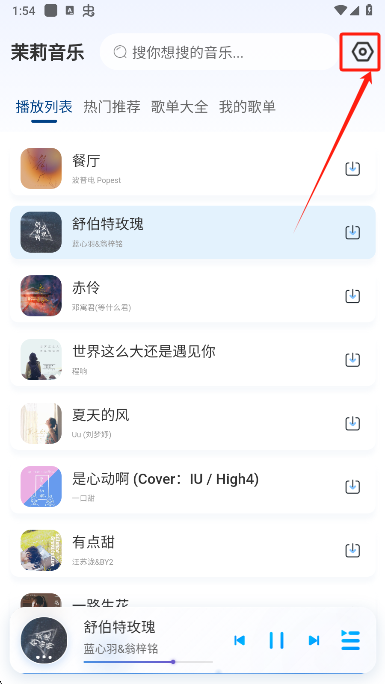385x684 pixels.
Task: Pause the current song
Action: (x=276, y=640)
